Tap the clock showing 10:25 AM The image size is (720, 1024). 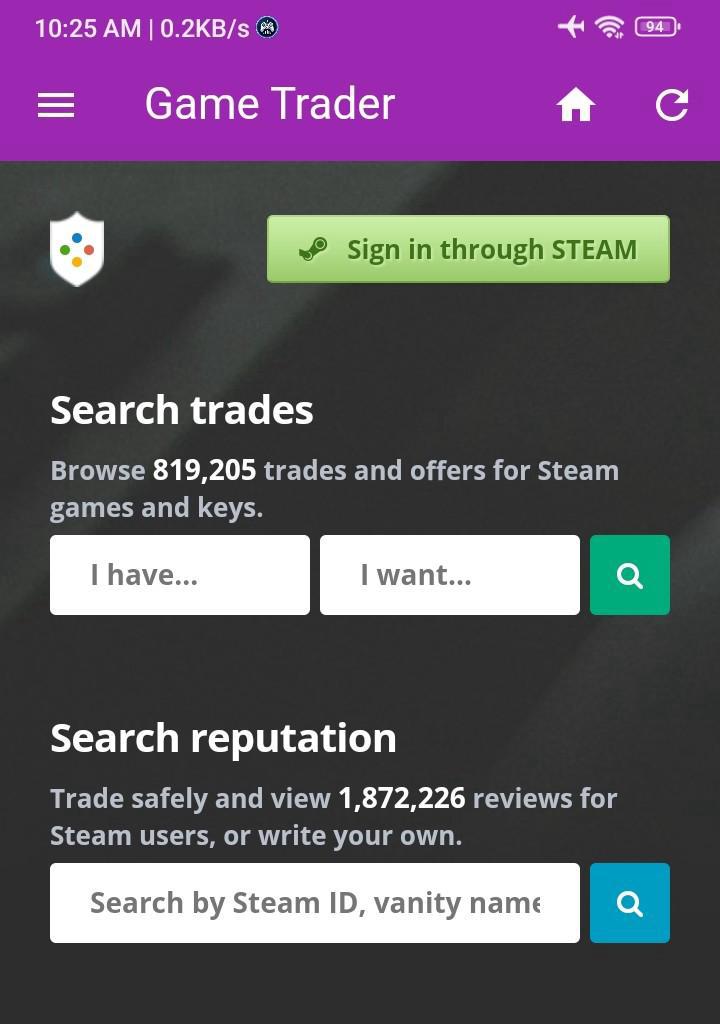(x=85, y=28)
